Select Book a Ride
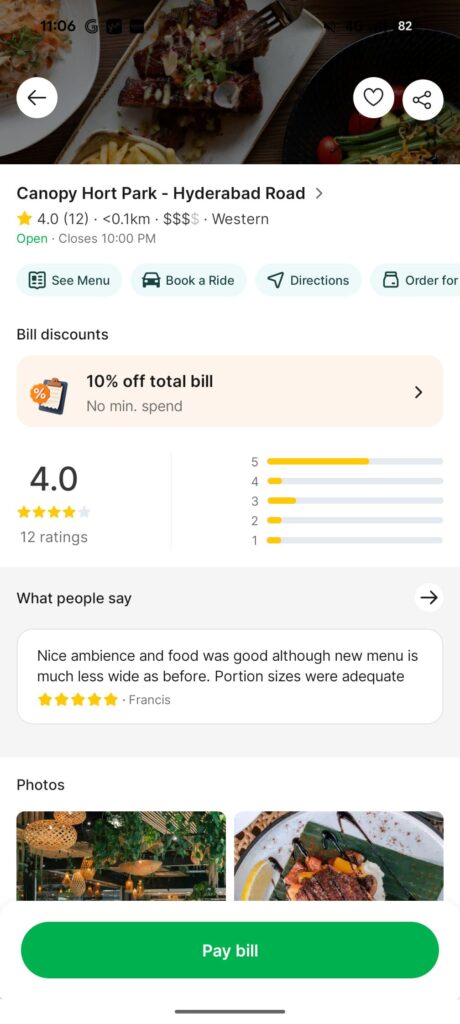460x1024 pixels. [x=189, y=280]
